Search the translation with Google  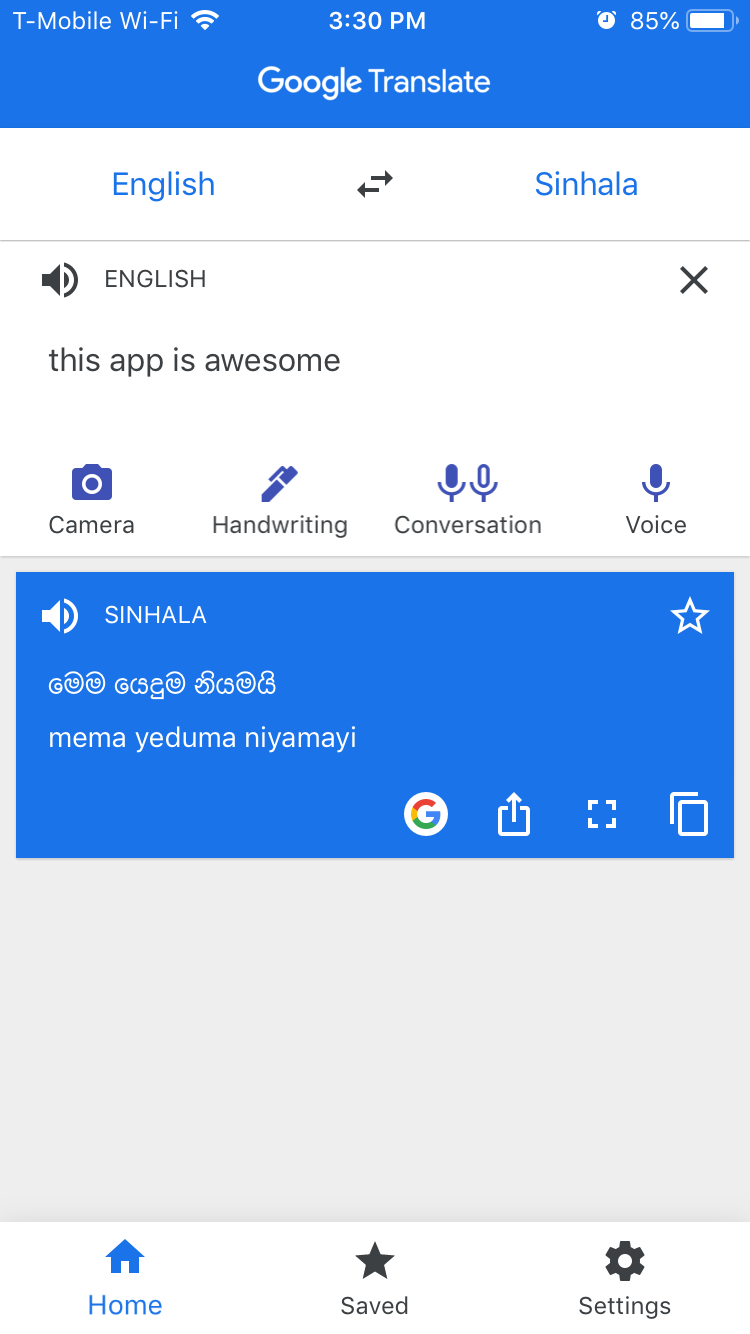[426, 815]
